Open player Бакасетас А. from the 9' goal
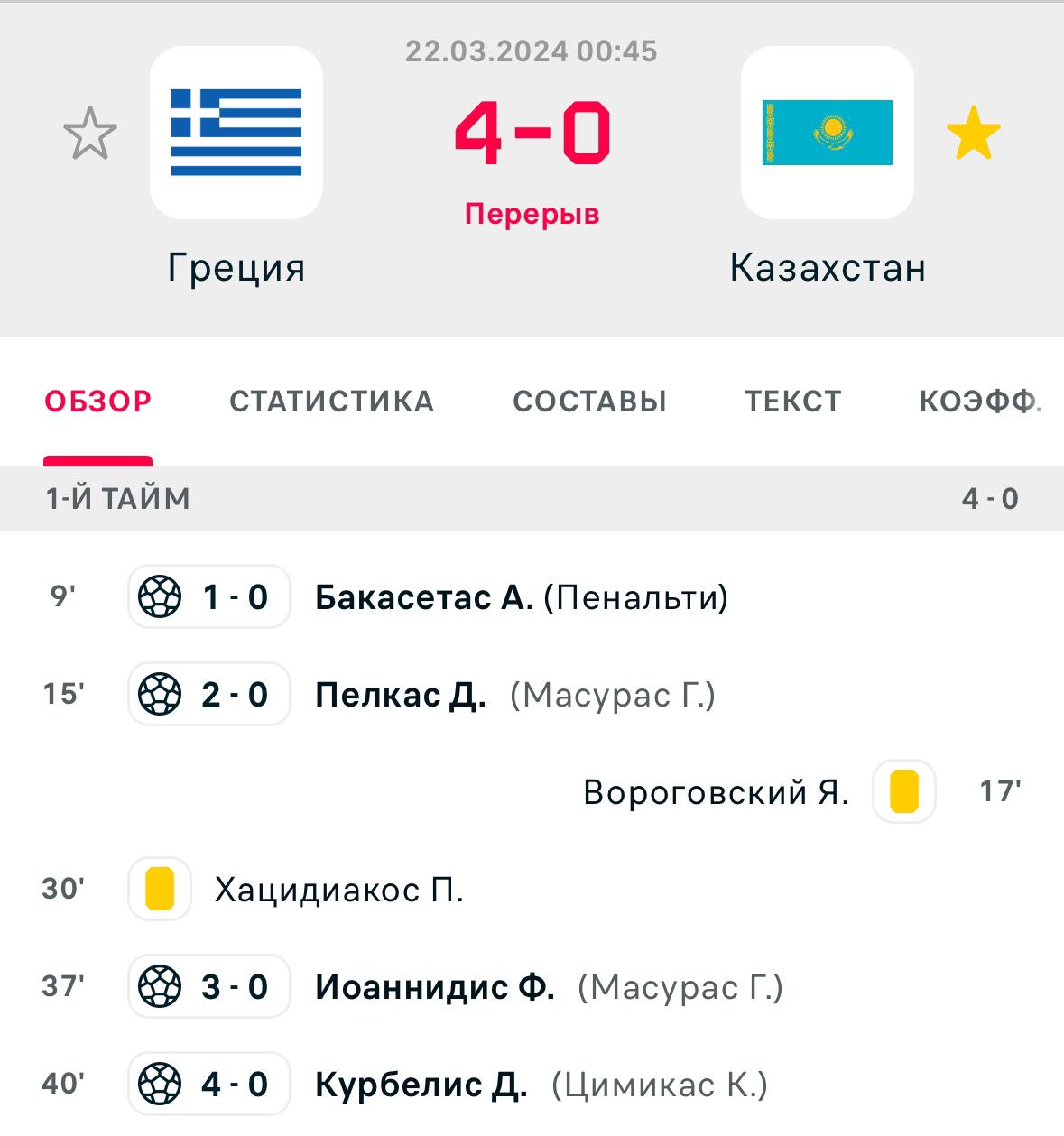 click(424, 597)
